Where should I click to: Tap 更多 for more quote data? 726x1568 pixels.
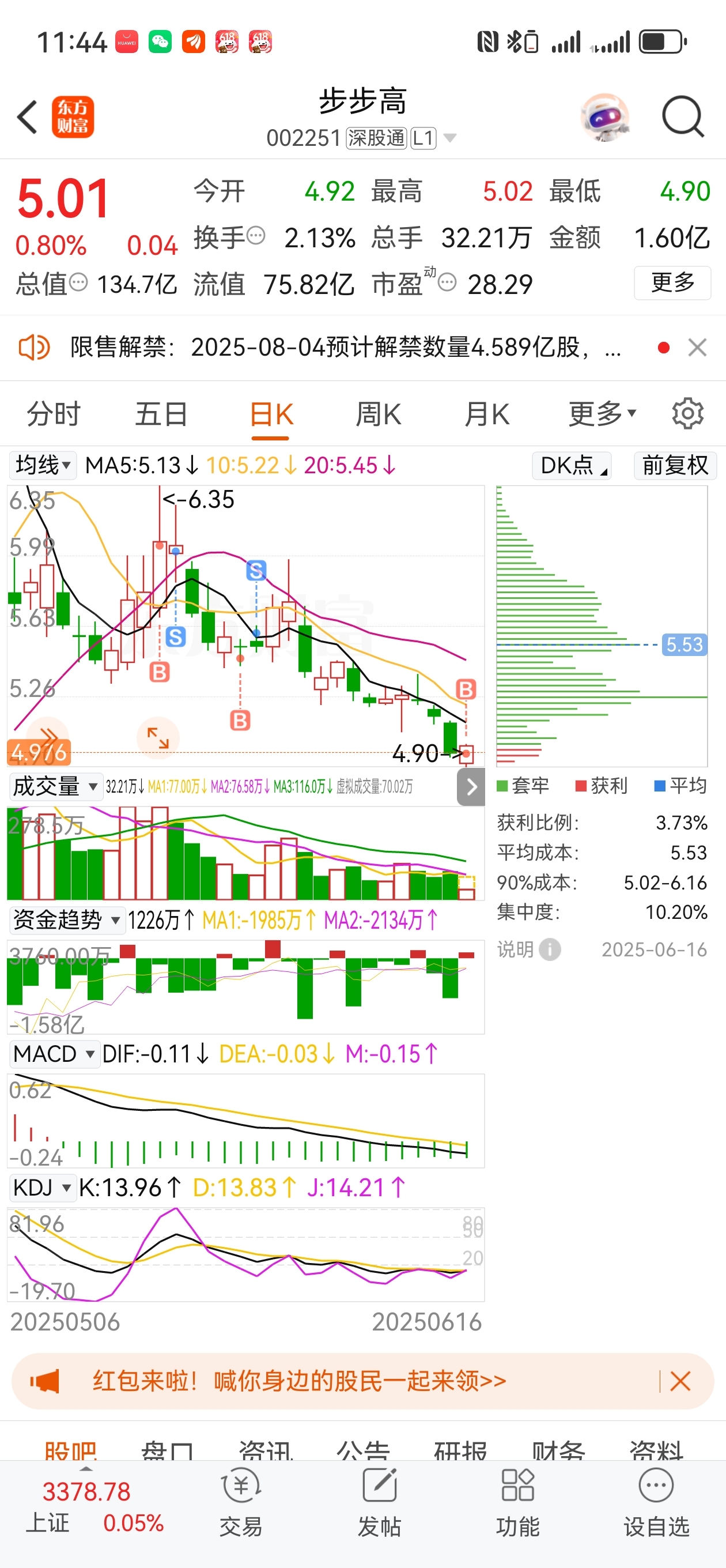672,283
